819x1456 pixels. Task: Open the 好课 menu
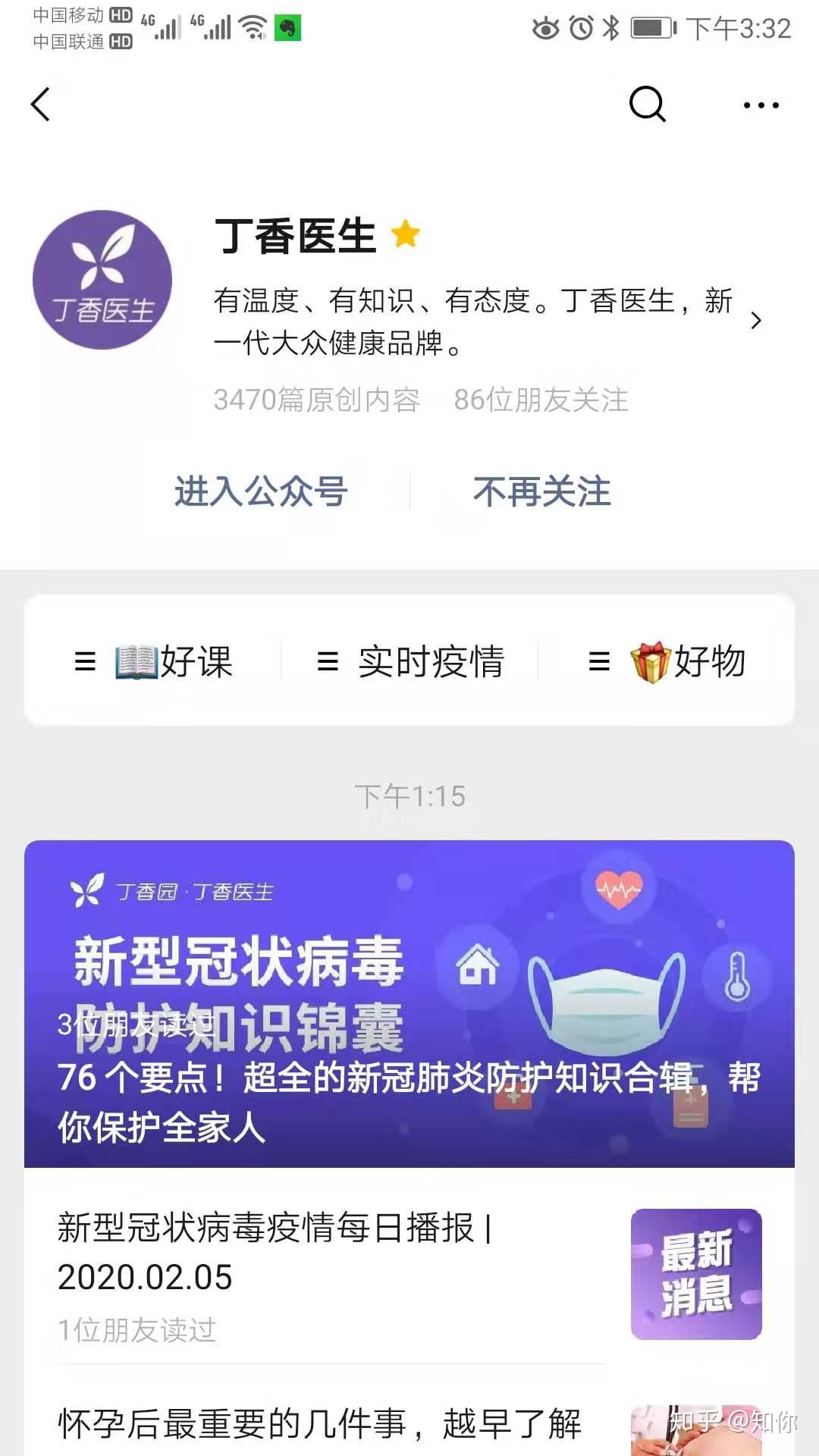pos(155,661)
